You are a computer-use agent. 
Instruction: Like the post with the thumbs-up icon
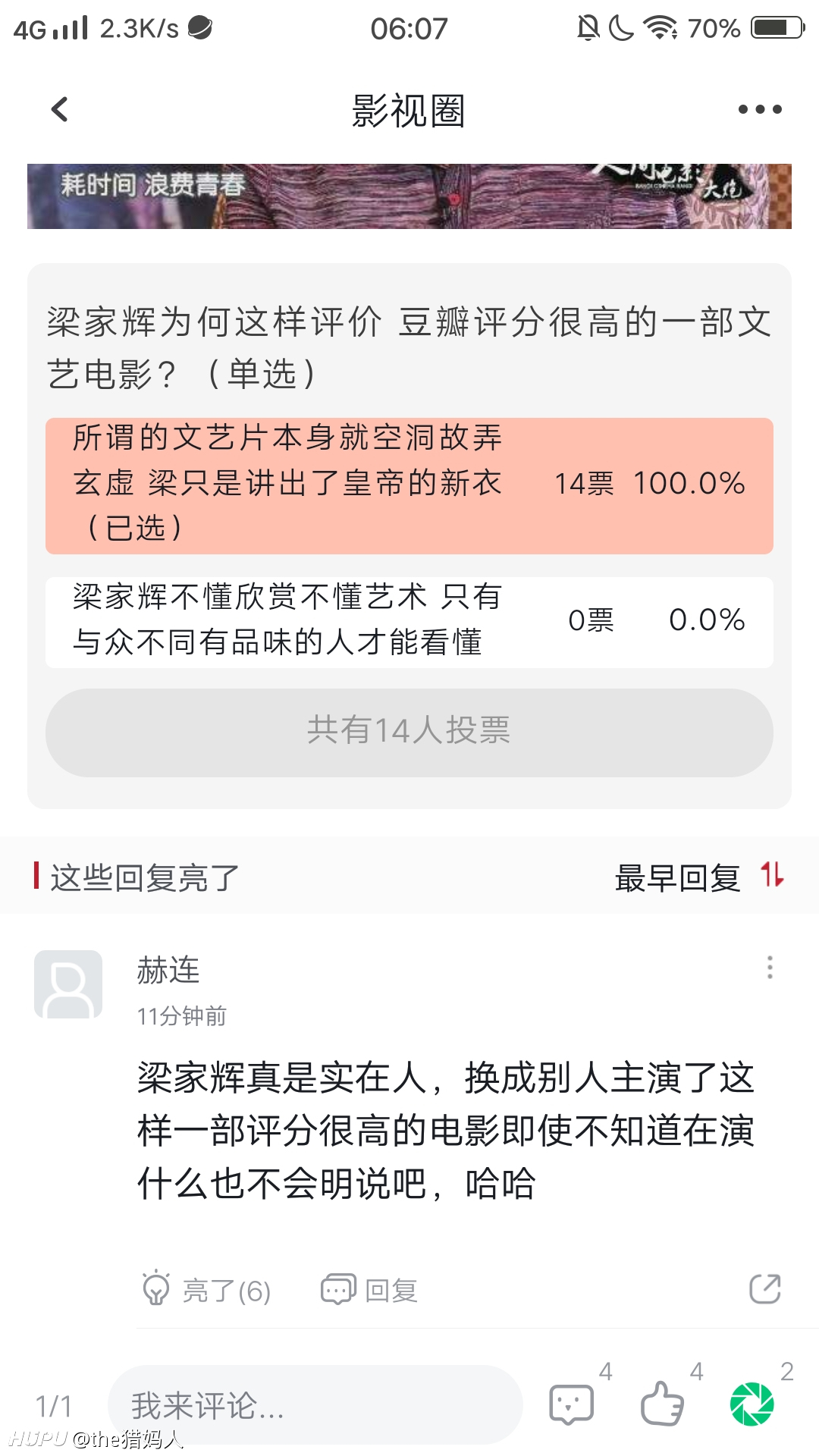[662, 1404]
